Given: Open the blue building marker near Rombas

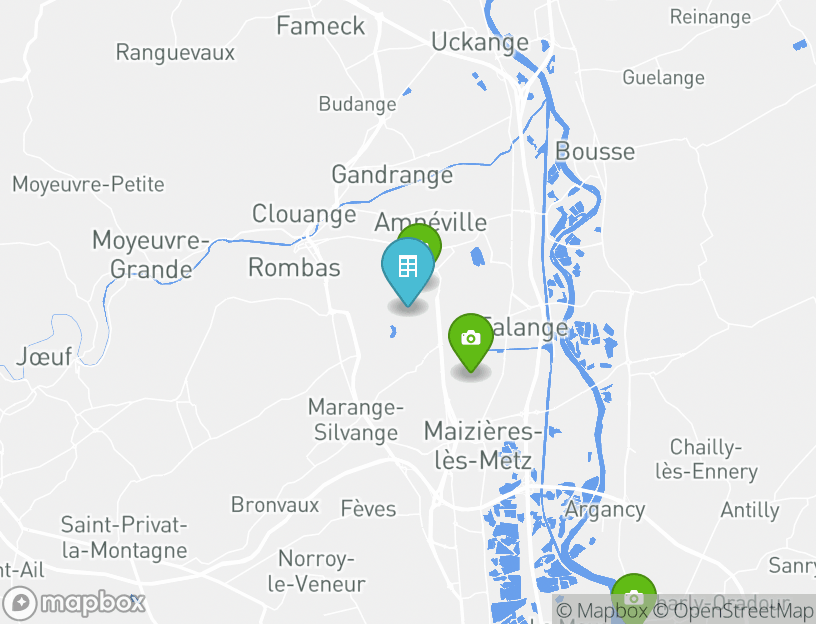Looking at the screenshot, I should pos(407,268).
